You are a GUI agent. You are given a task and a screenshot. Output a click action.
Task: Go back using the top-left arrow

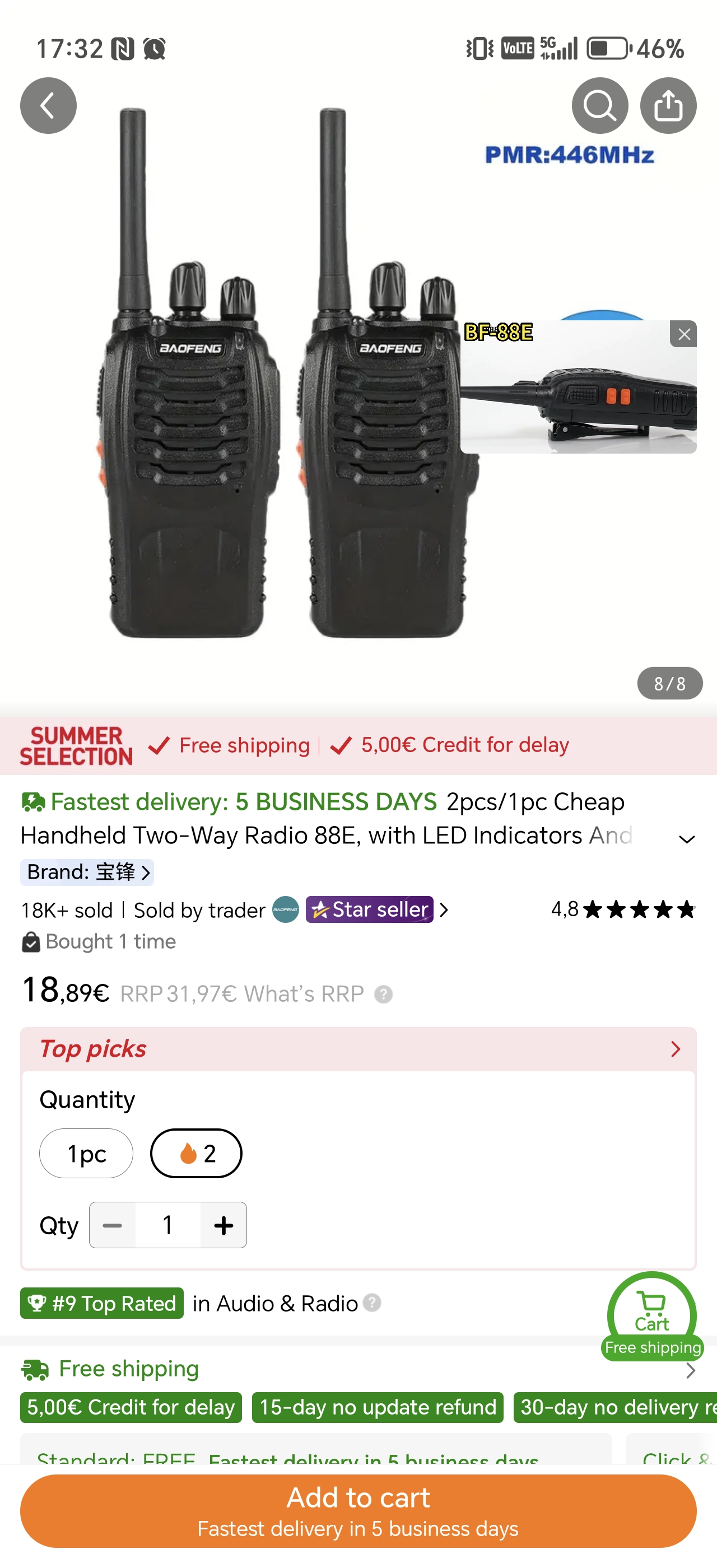(x=48, y=105)
